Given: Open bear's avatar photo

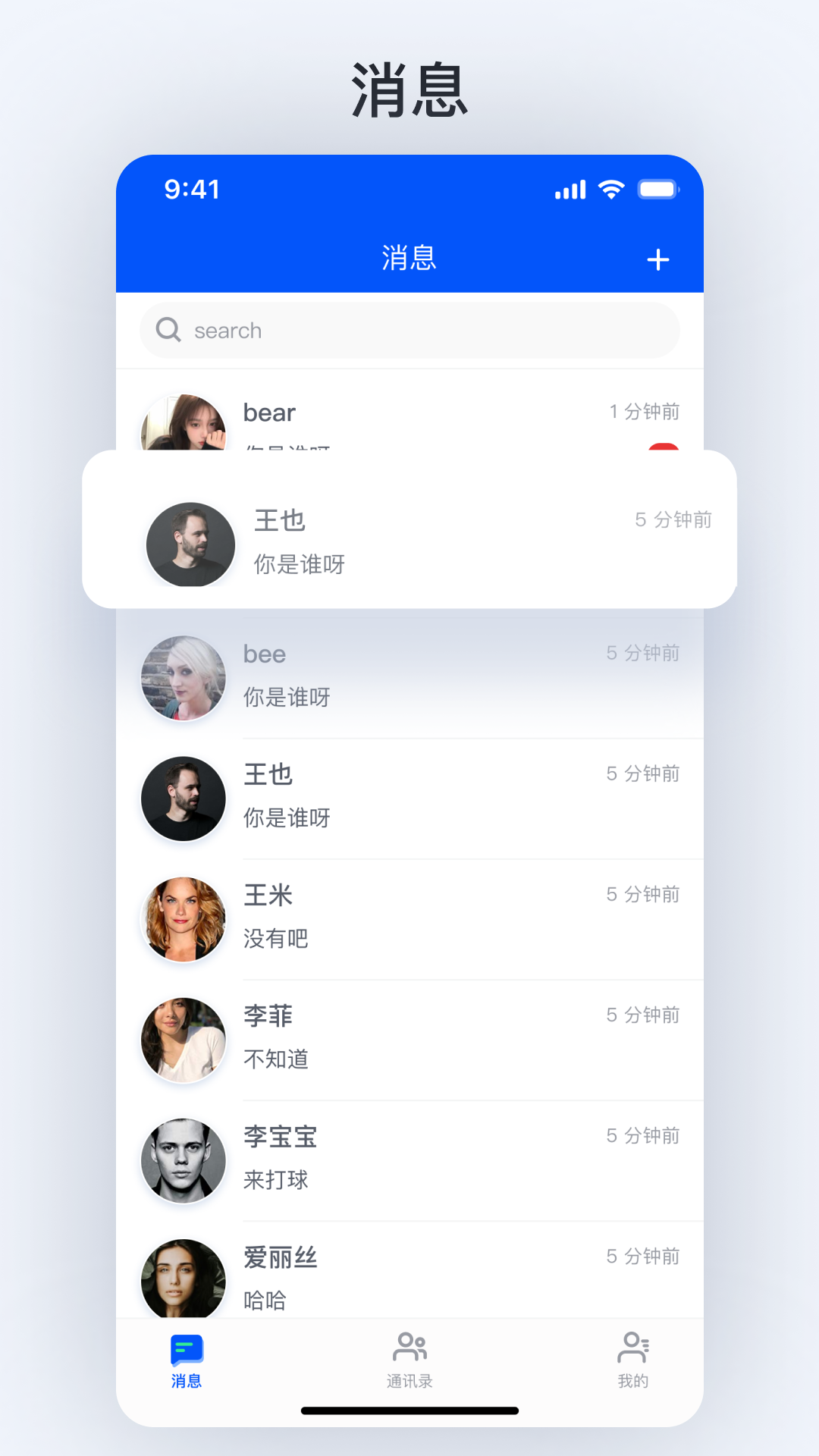Looking at the screenshot, I should pos(183,428).
